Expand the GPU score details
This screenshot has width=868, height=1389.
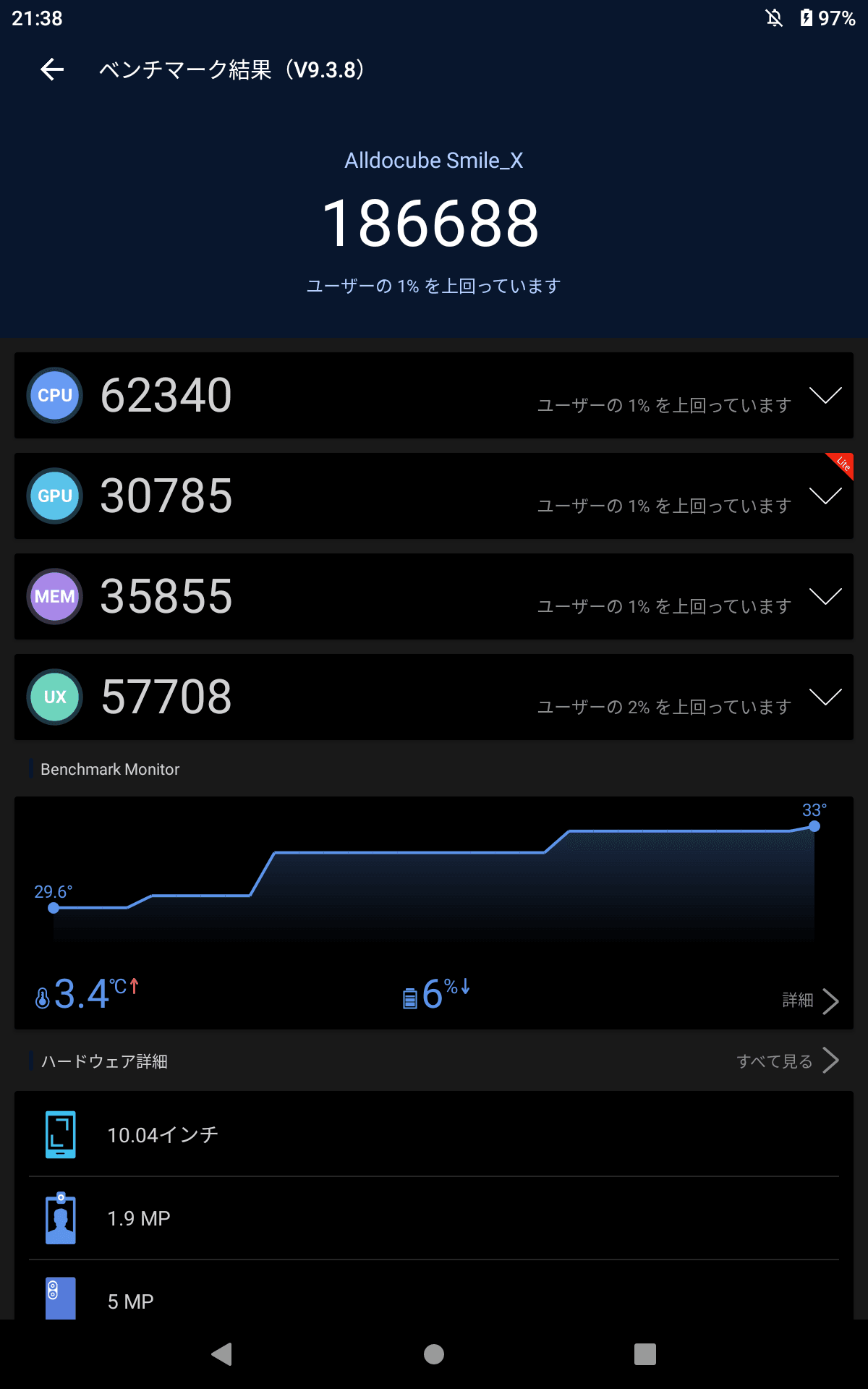point(825,496)
